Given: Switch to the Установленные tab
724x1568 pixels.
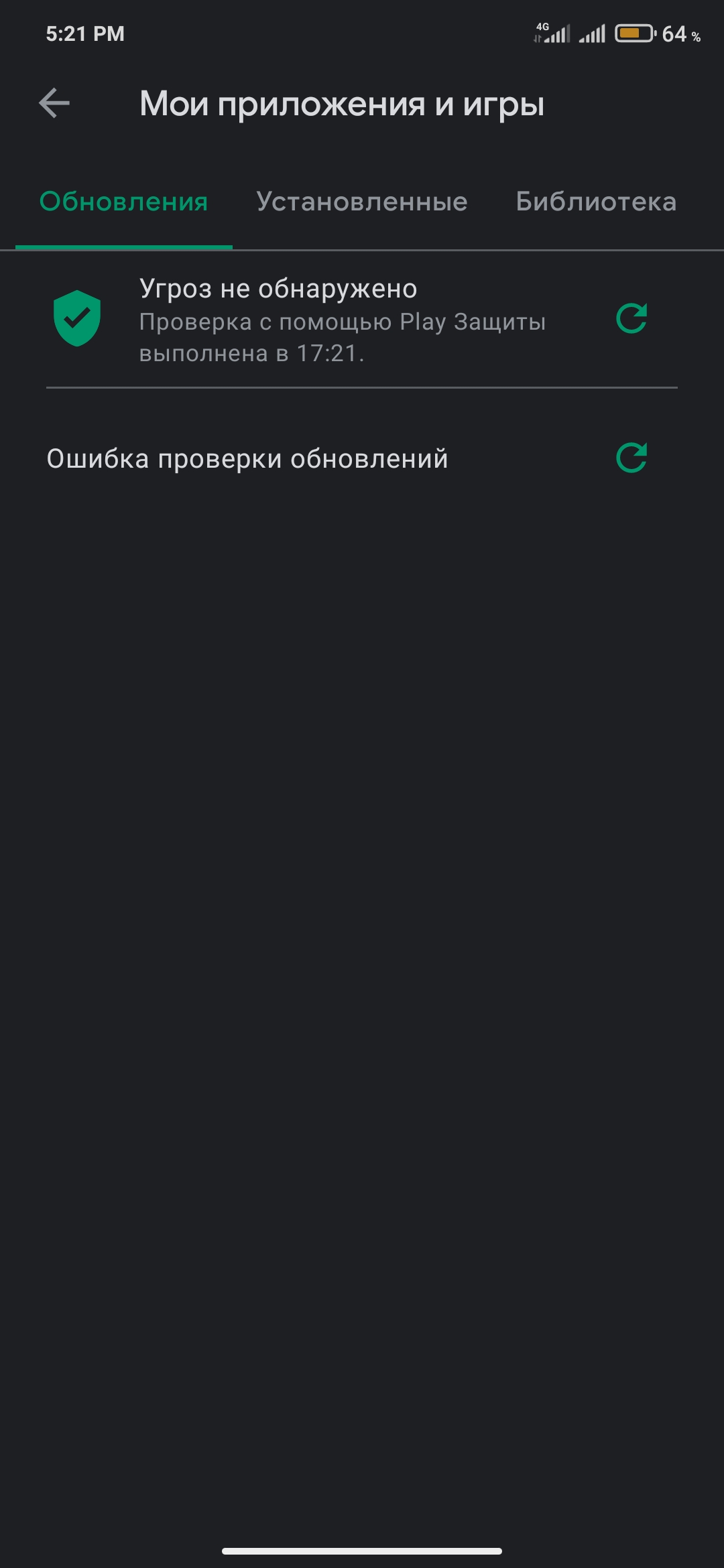Looking at the screenshot, I should 362,202.
